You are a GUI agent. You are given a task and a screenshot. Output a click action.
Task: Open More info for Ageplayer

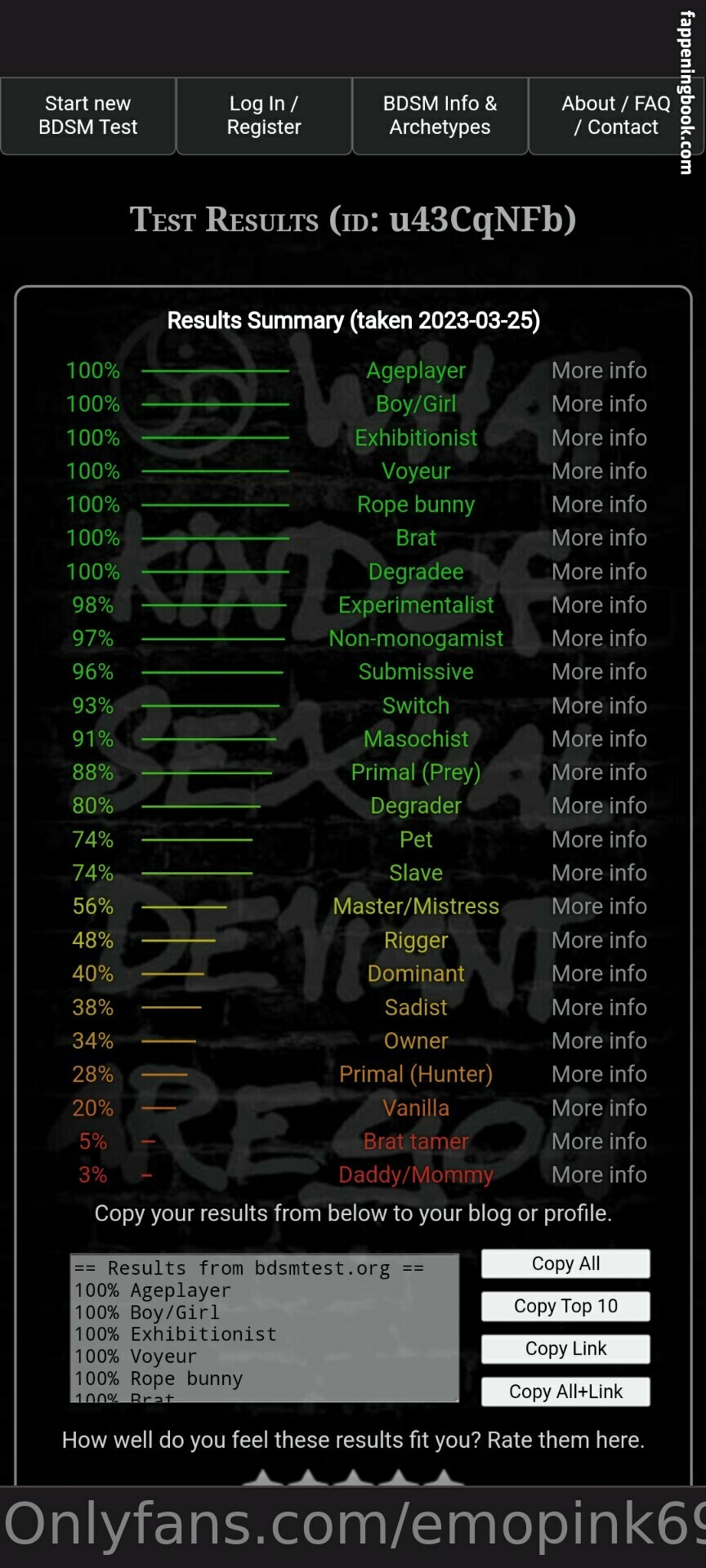[599, 371]
